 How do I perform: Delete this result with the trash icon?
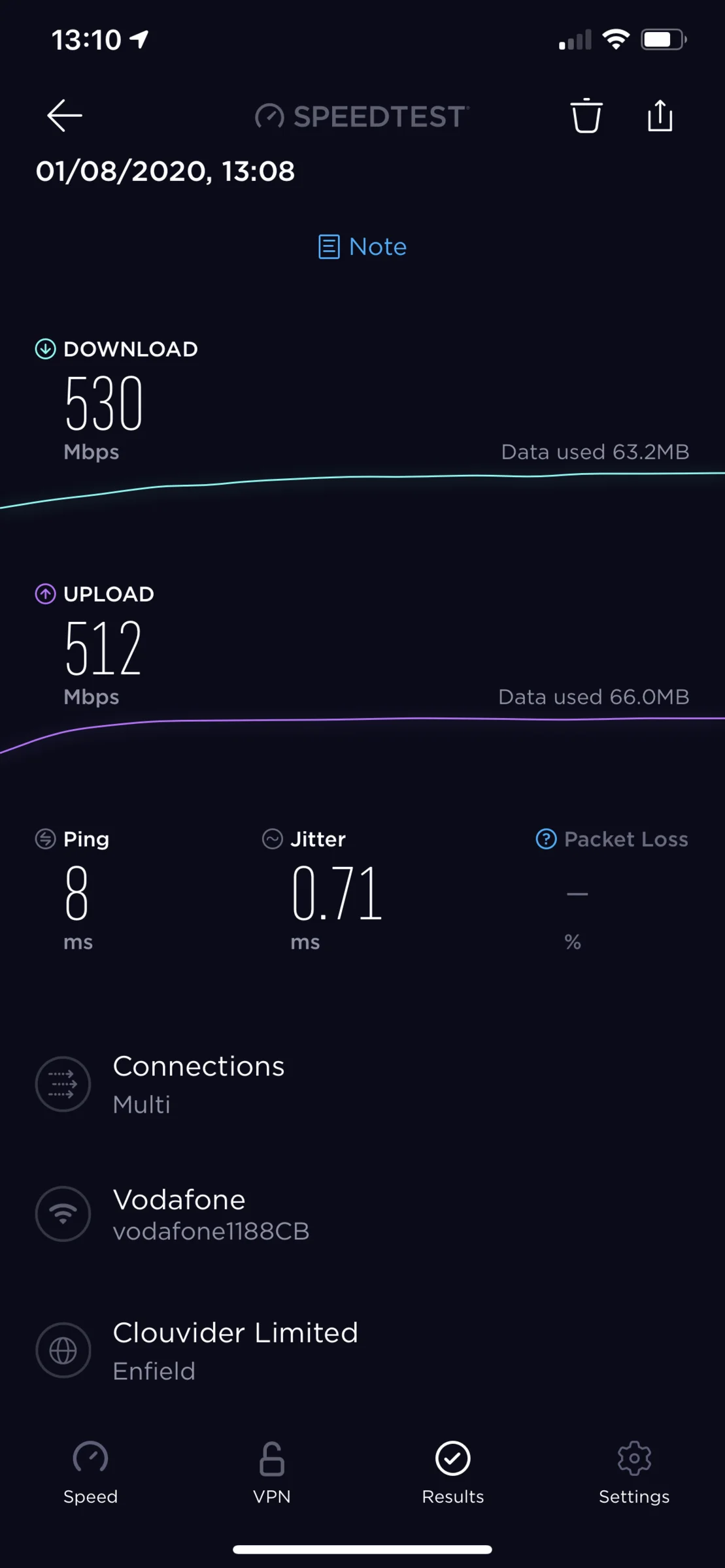coord(586,116)
